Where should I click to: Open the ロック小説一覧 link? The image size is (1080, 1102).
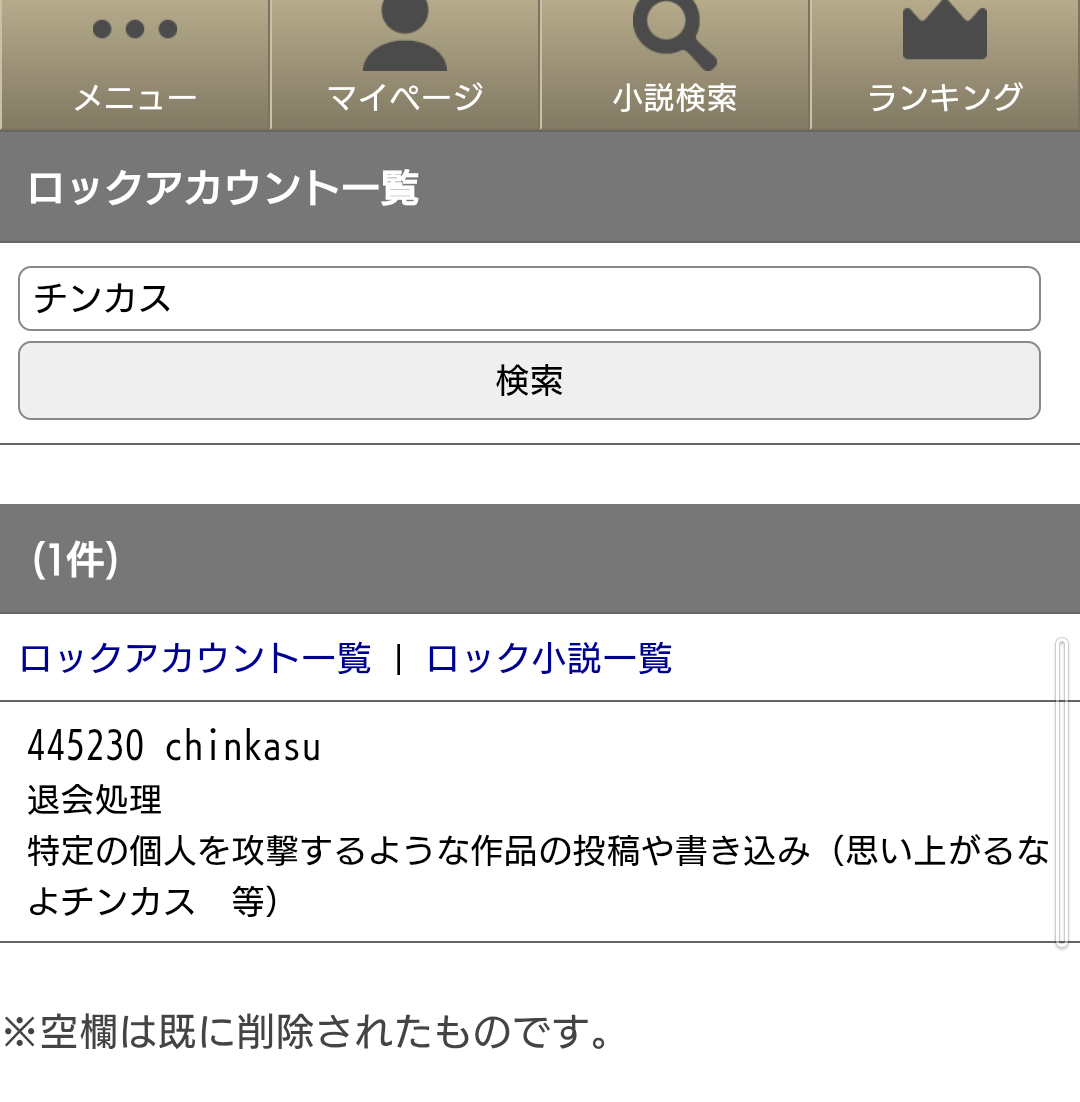pos(549,659)
